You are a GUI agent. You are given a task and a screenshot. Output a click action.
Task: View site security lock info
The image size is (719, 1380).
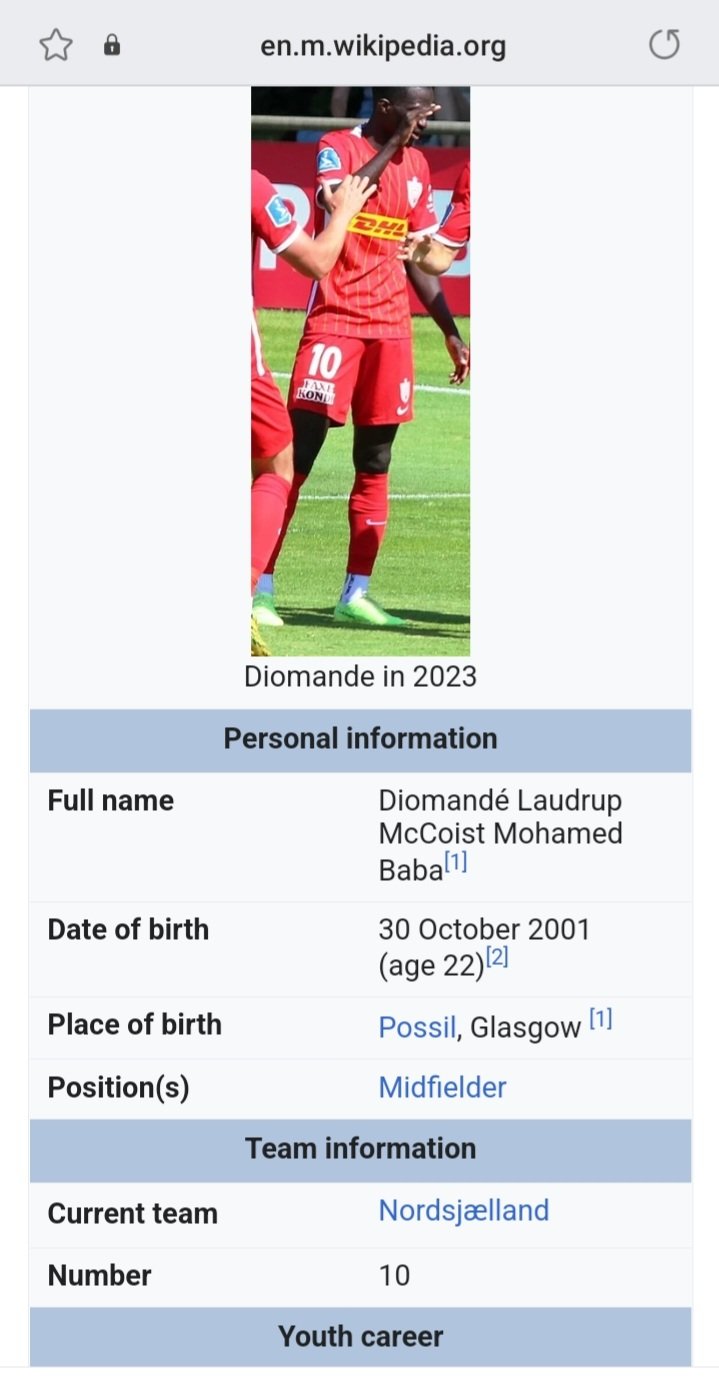coord(112,45)
